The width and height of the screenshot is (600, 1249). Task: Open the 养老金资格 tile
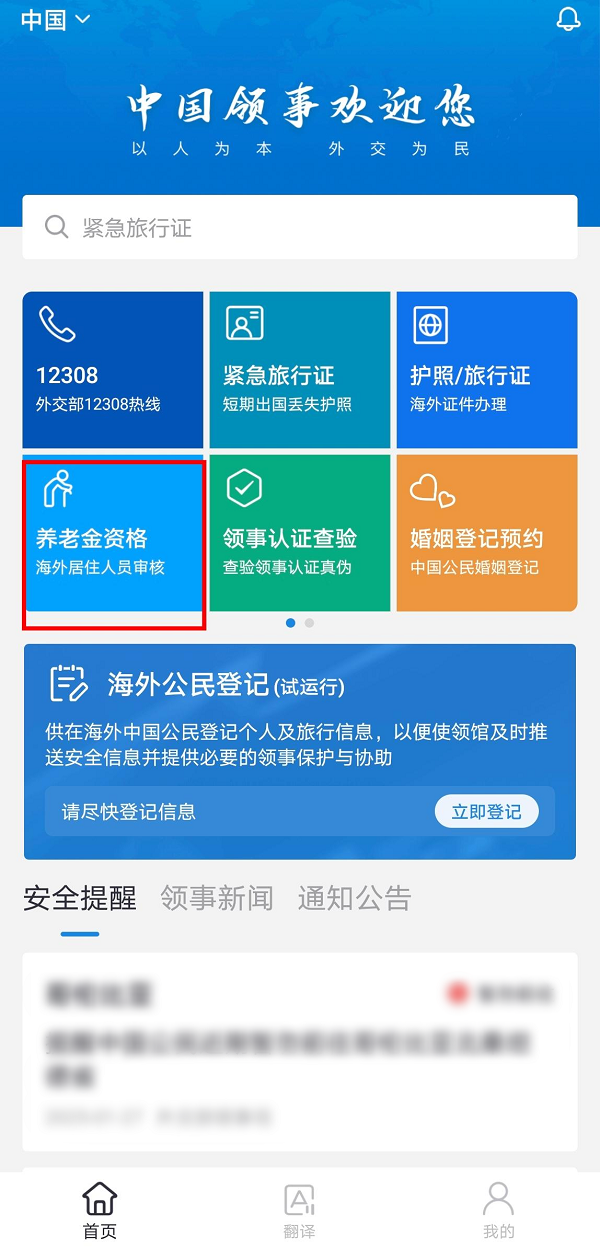[x=113, y=533]
